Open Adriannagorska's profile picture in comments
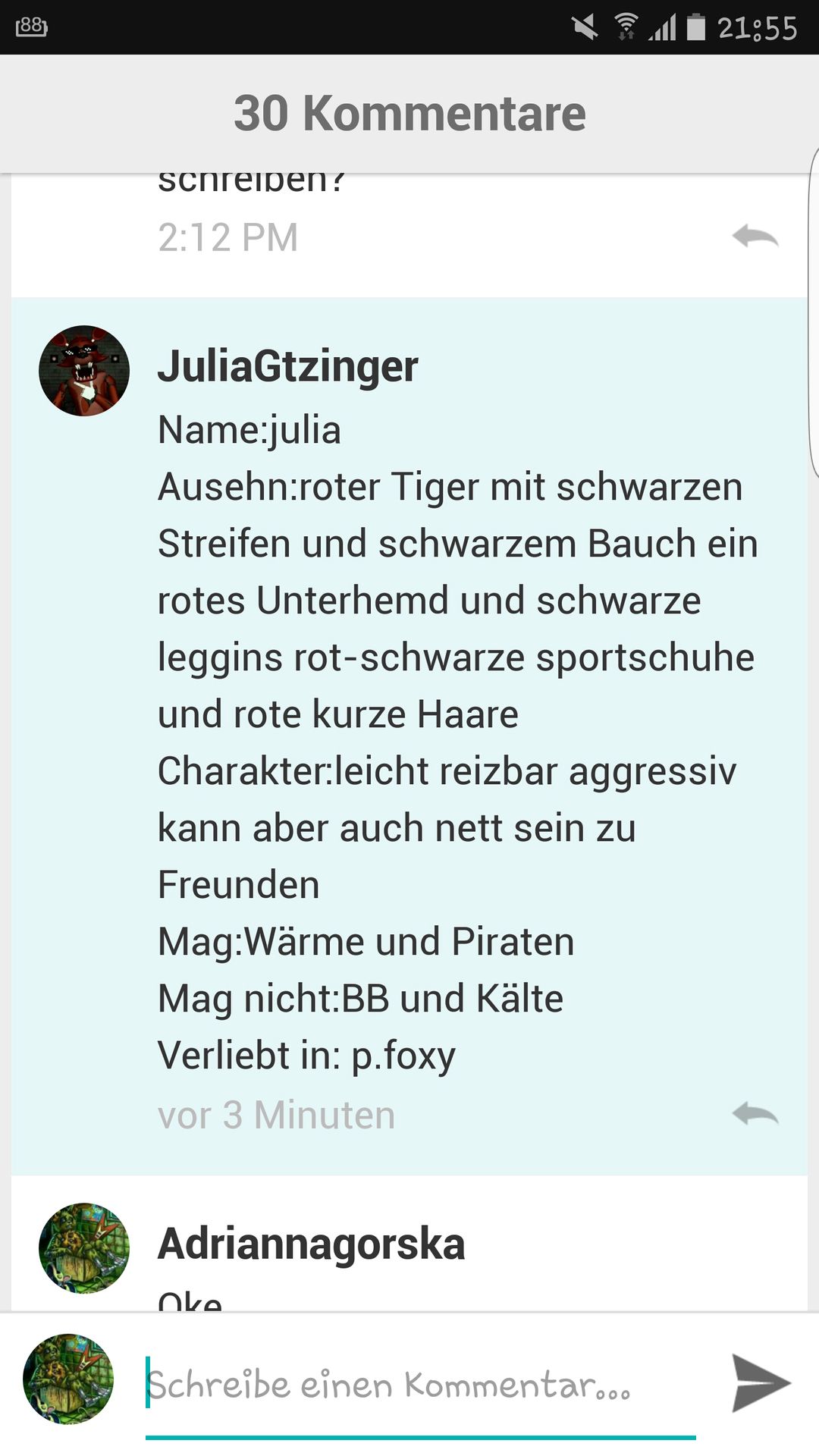Screen dimensions: 819x1456 point(84,1247)
